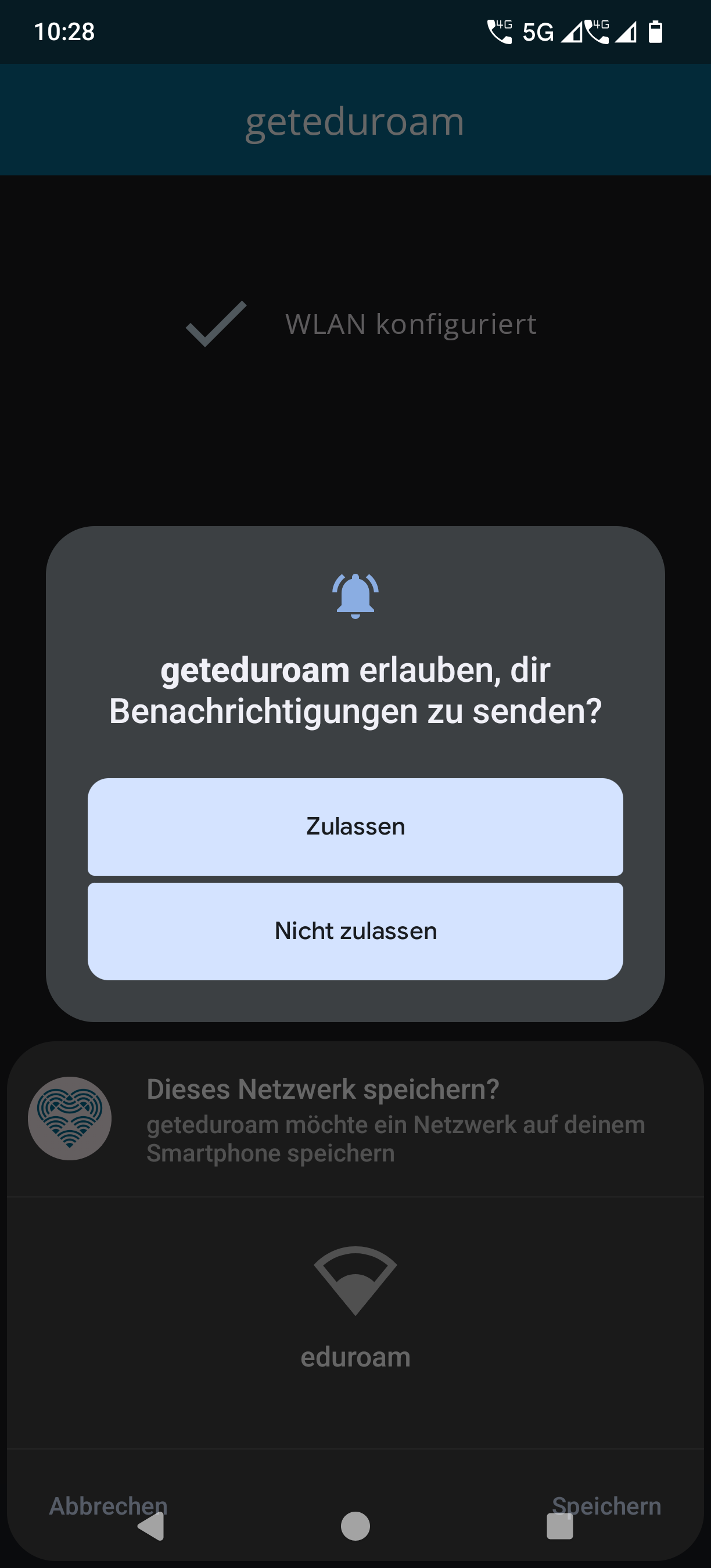Tap the clock showing 10:28

63,32
